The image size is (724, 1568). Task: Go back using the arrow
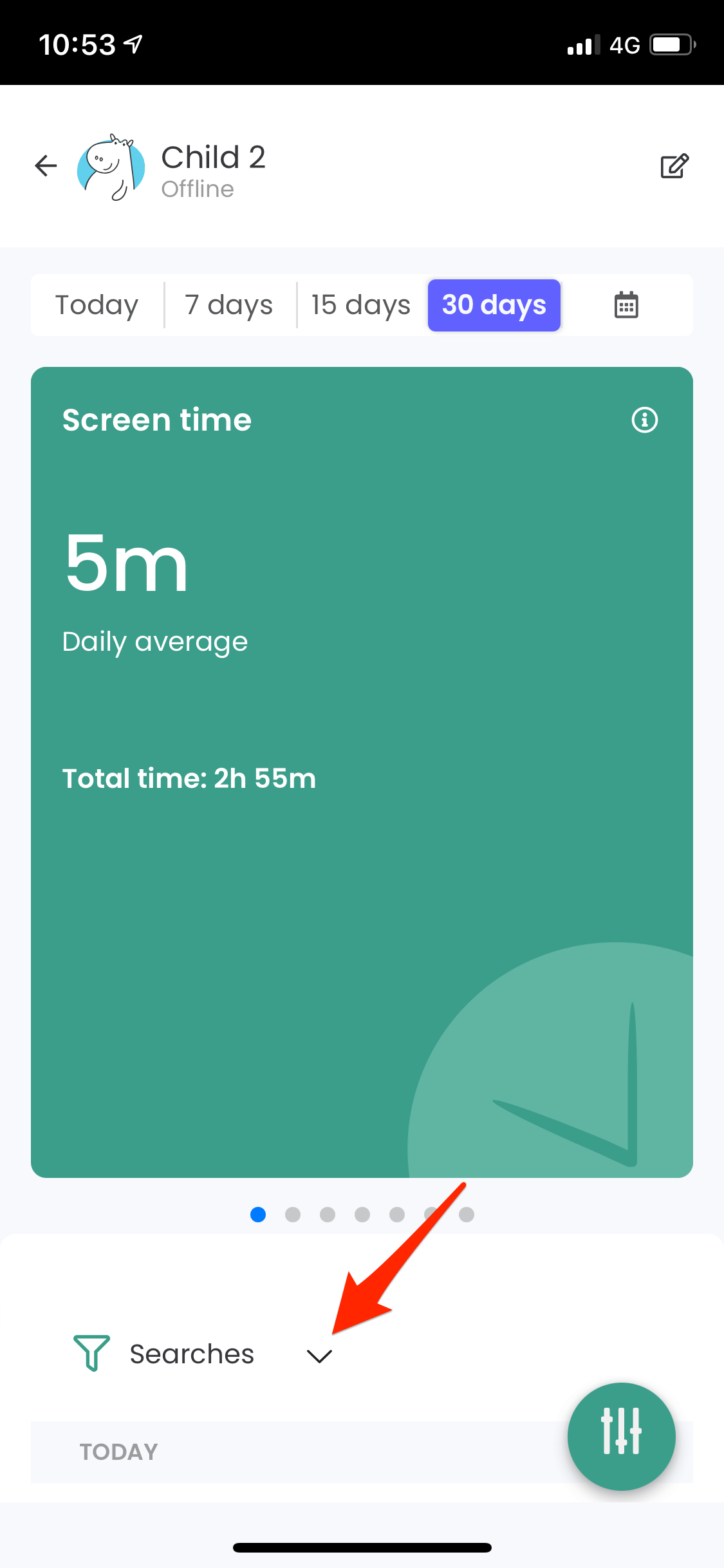pyautogui.click(x=46, y=165)
